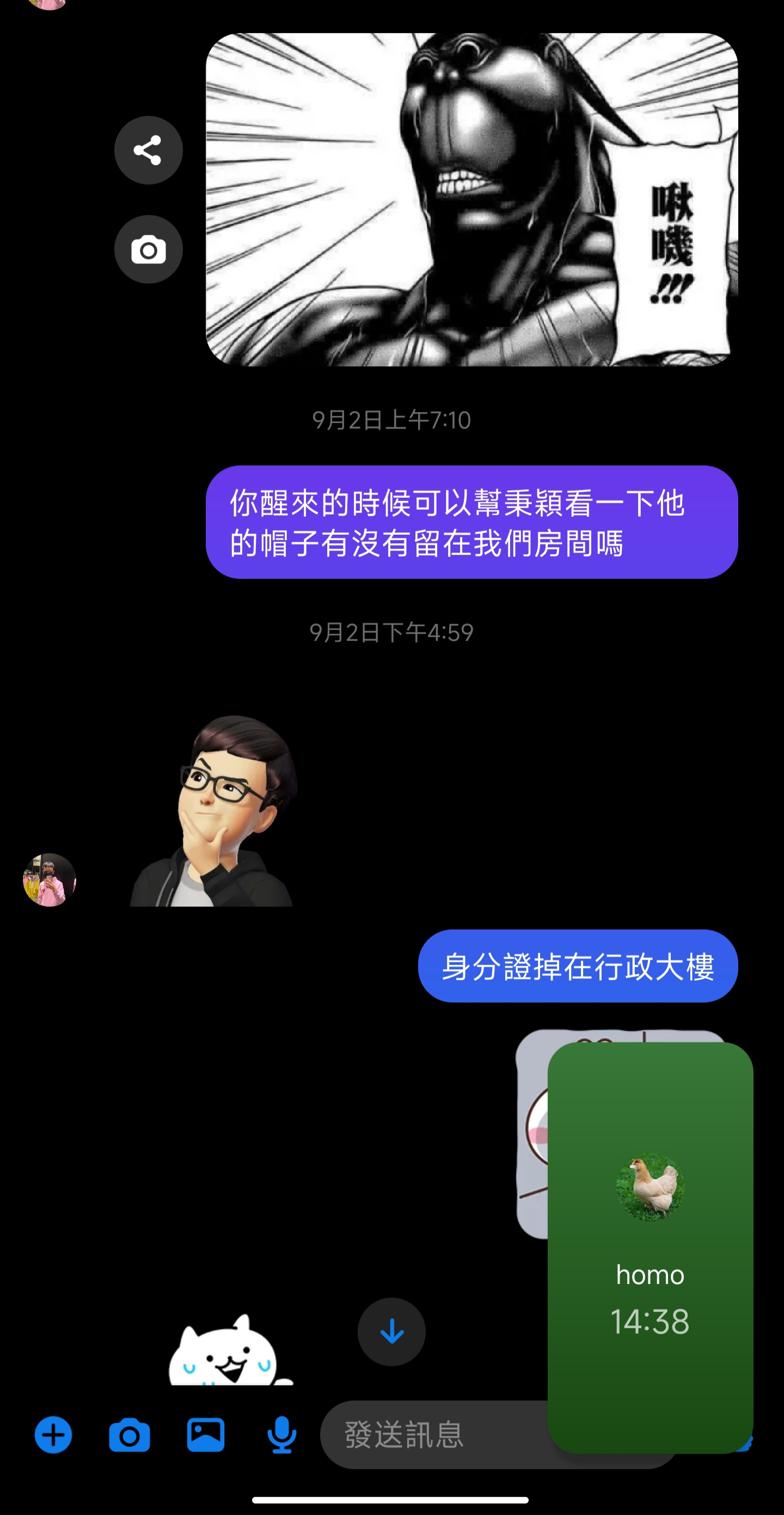Screen dimensions: 784x1515
Task: Open the sender's profile picture
Action: click(x=50, y=880)
